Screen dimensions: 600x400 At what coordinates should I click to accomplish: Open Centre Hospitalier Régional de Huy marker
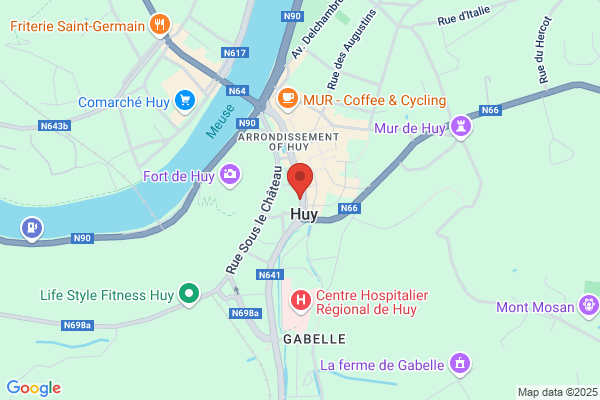301,301
